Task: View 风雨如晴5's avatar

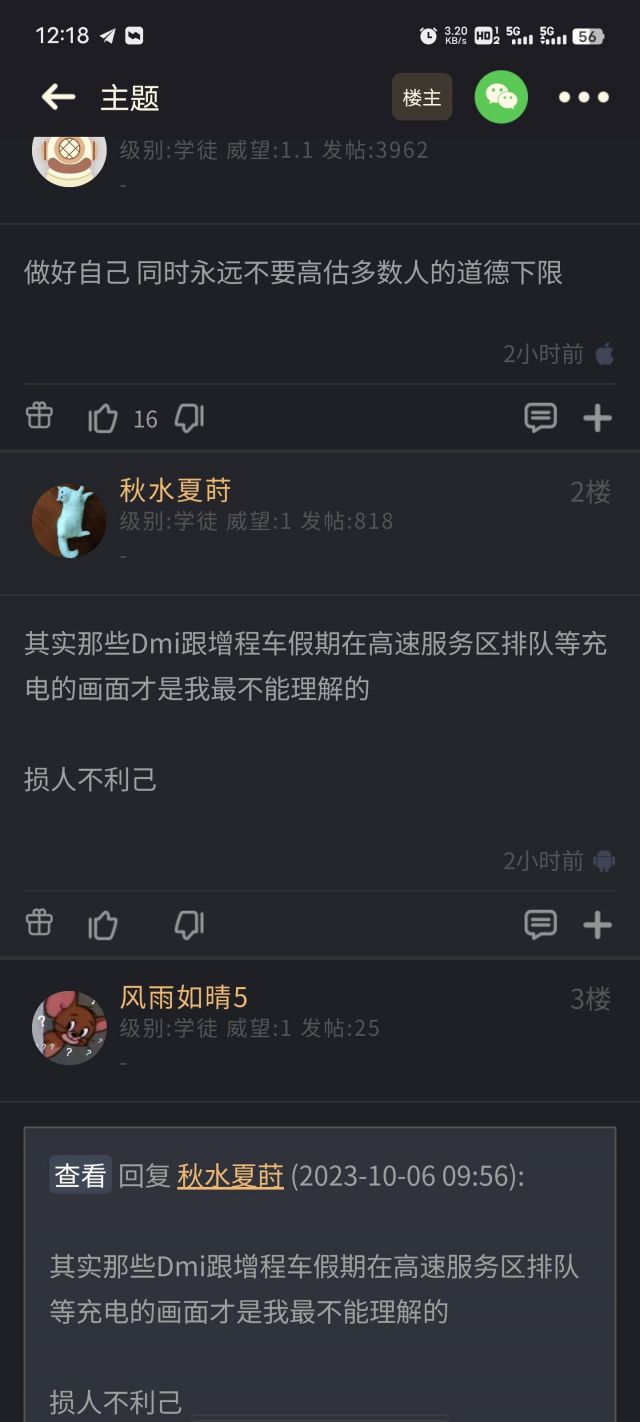Action: 69,1027
